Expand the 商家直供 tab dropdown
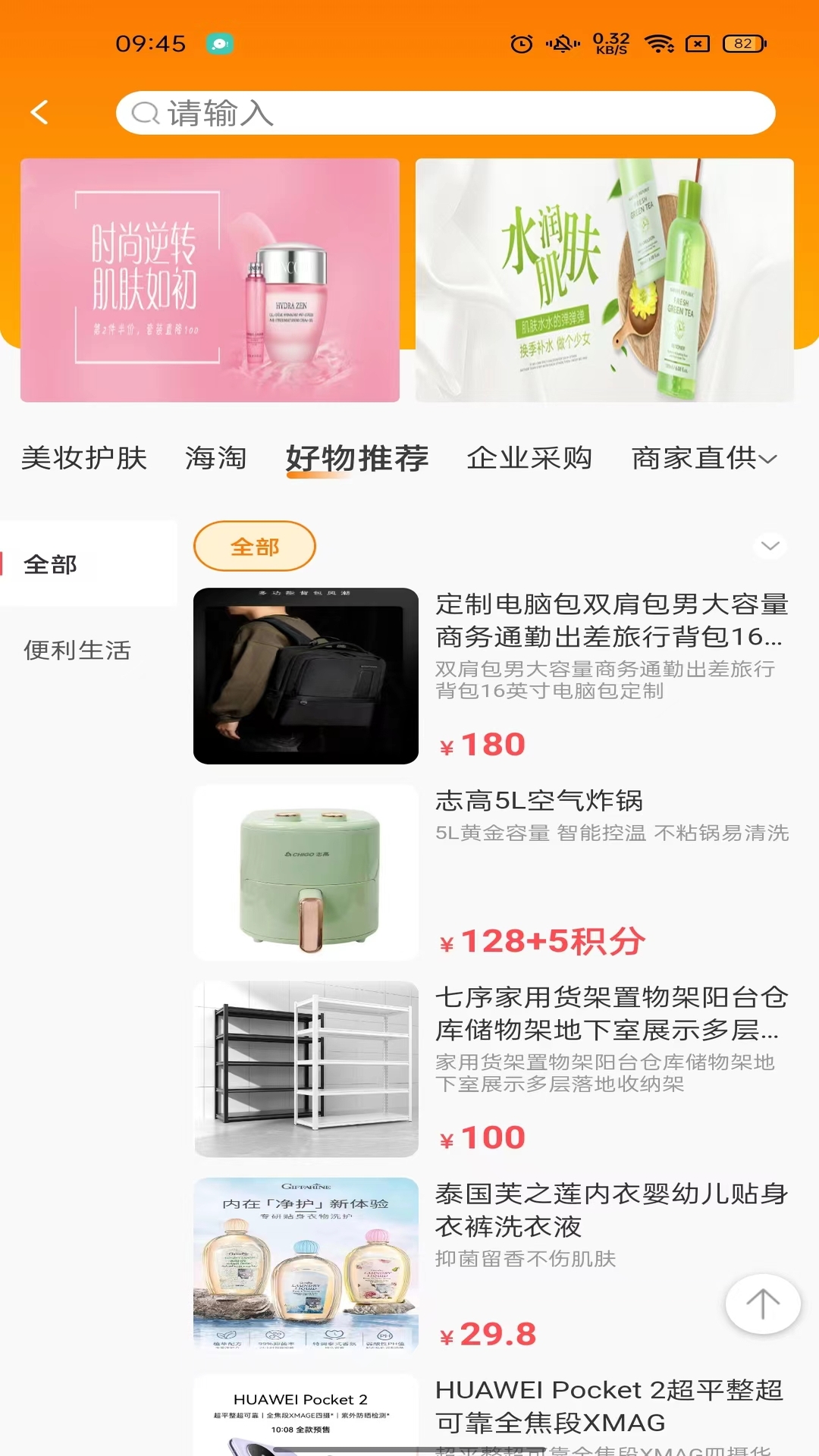Viewport: 819px width, 1456px height. tap(704, 458)
